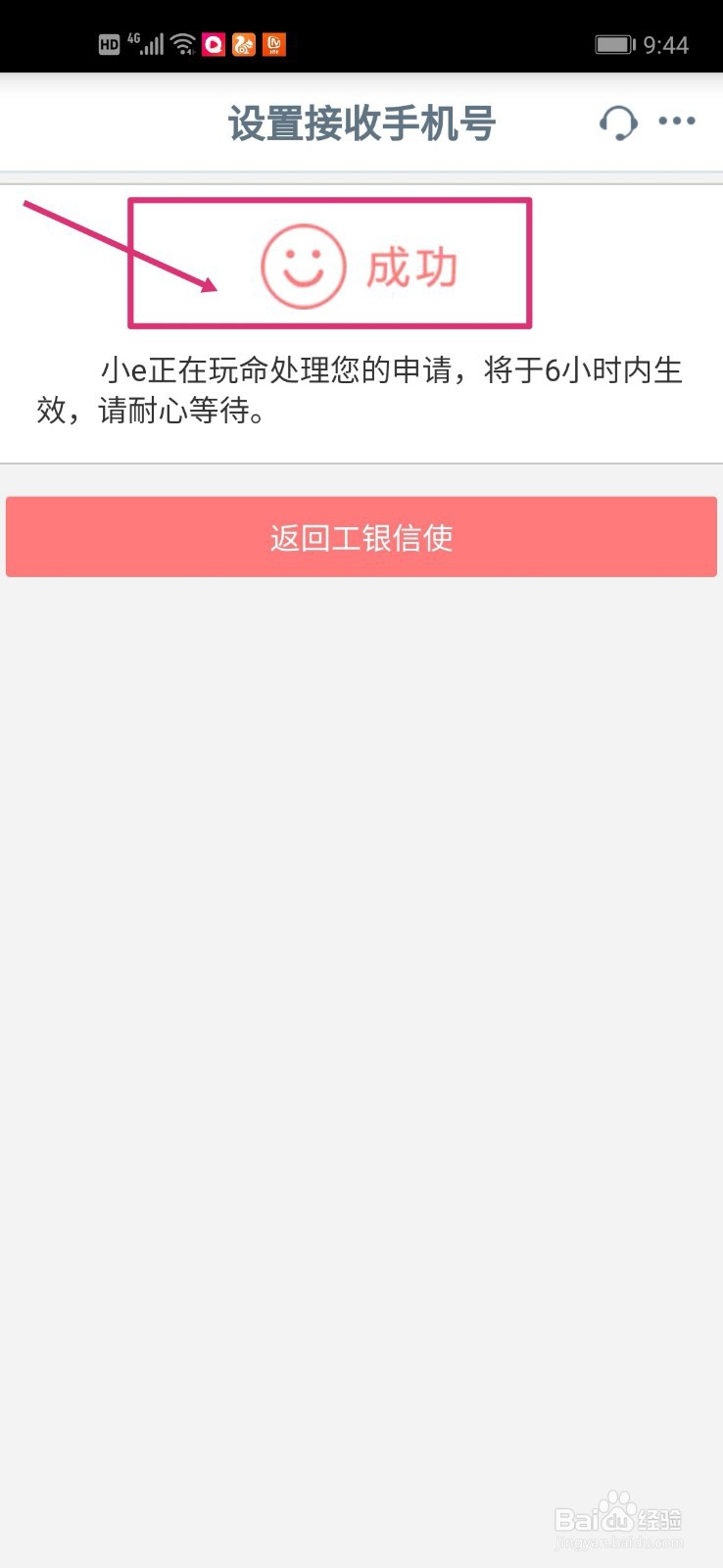723x1568 pixels.
Task: Tap the UC Browser squirrel icon in status bar
Action: (243, 44)
